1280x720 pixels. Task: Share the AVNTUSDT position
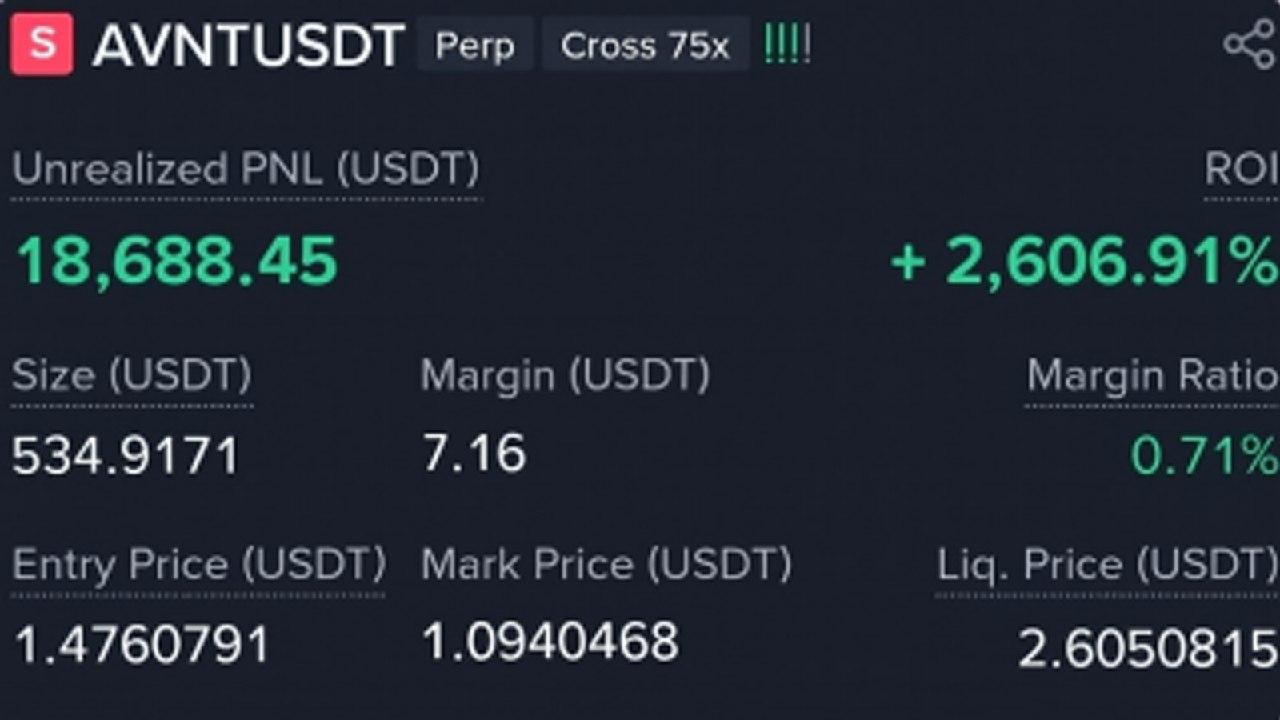[1250, 46]
